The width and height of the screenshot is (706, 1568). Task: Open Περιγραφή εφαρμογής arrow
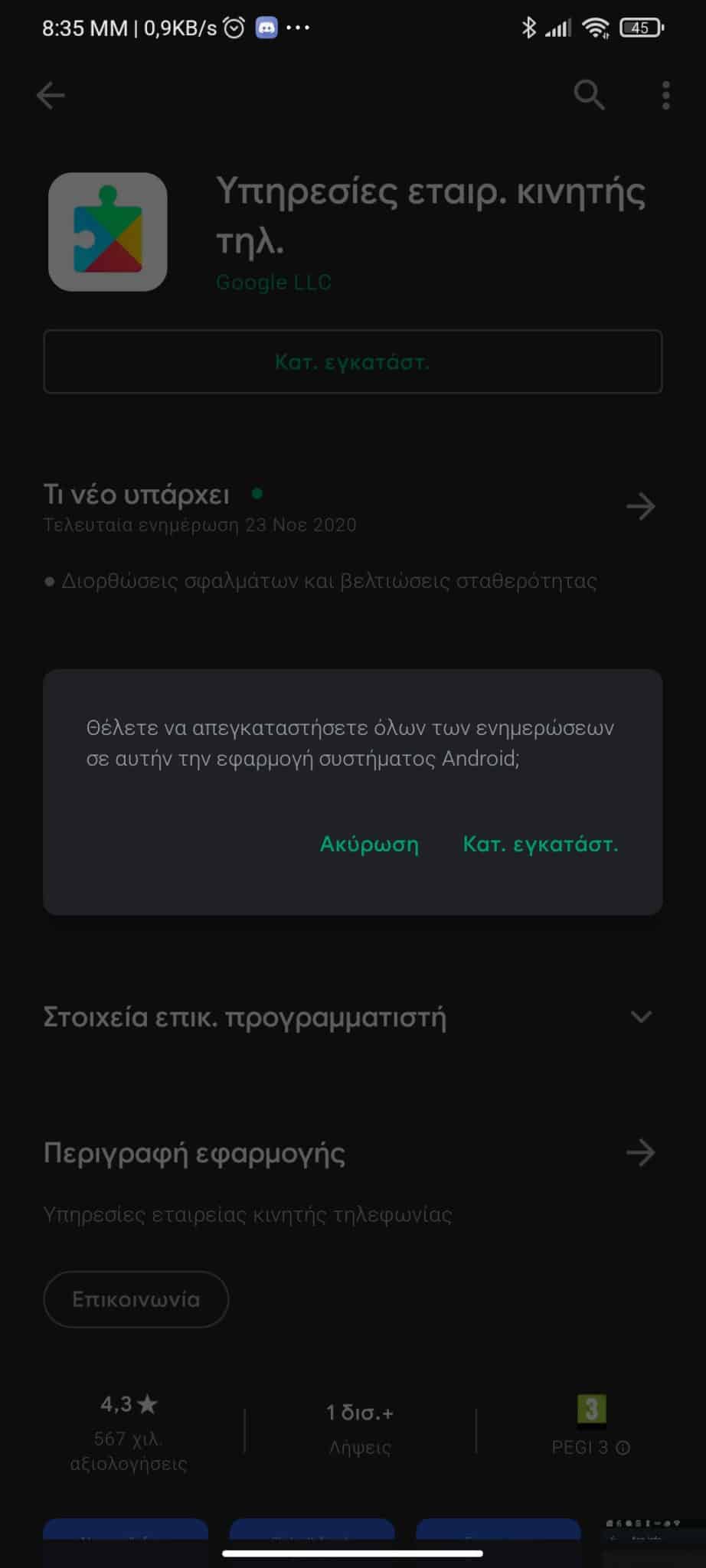click(640, 1152)
